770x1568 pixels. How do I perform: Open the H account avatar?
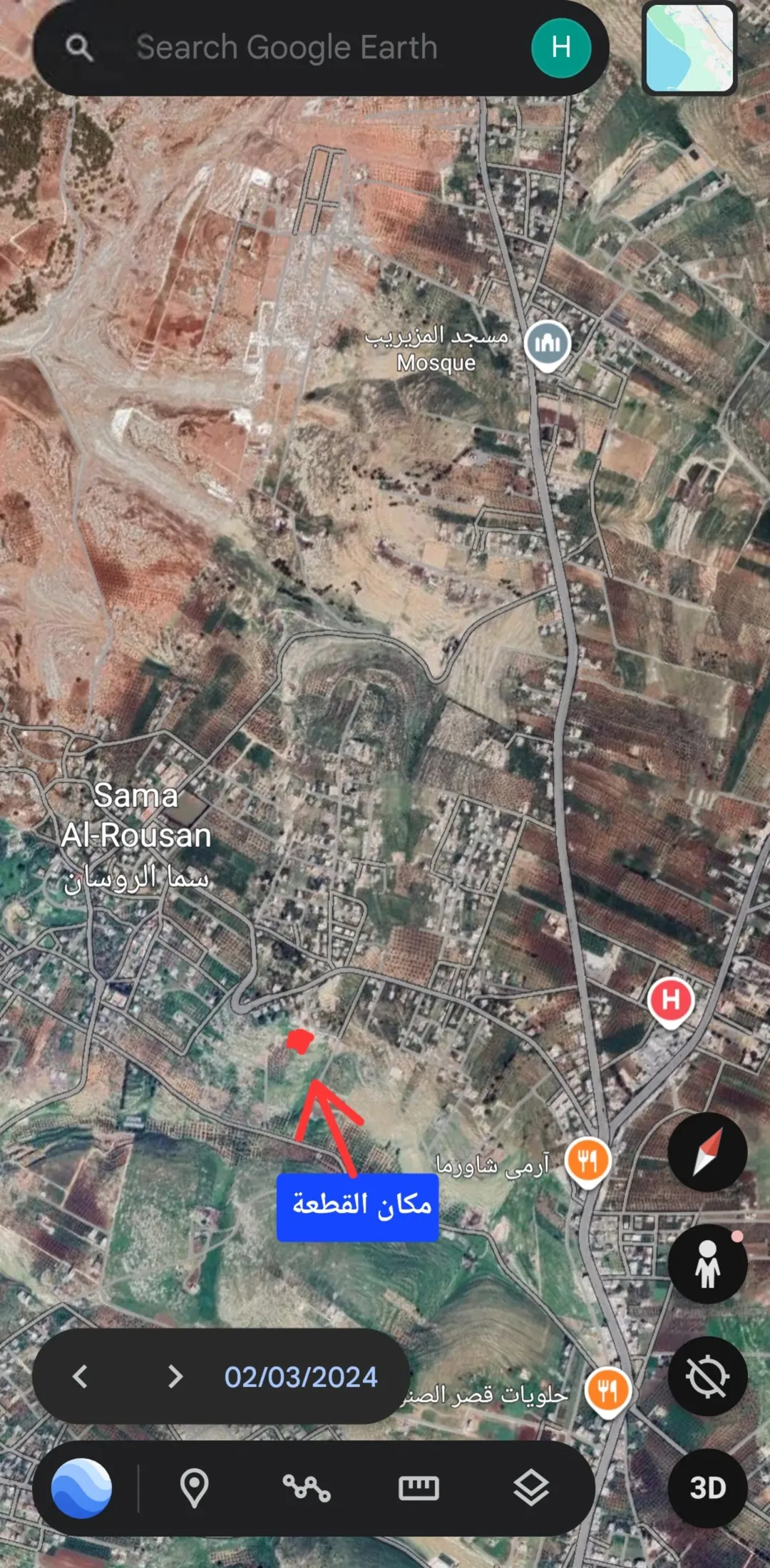coord(561,48)
